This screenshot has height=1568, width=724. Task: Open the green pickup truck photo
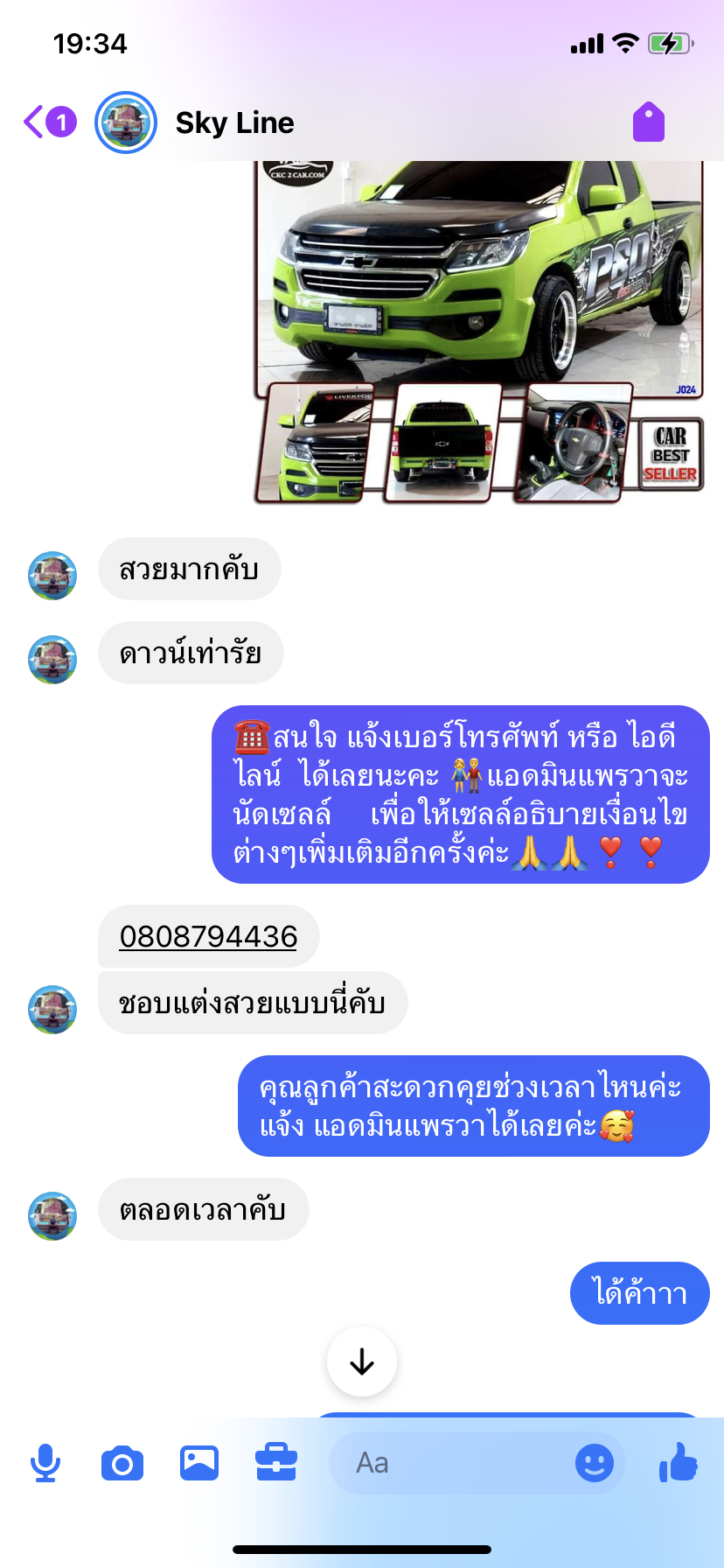tap(479, 332)
